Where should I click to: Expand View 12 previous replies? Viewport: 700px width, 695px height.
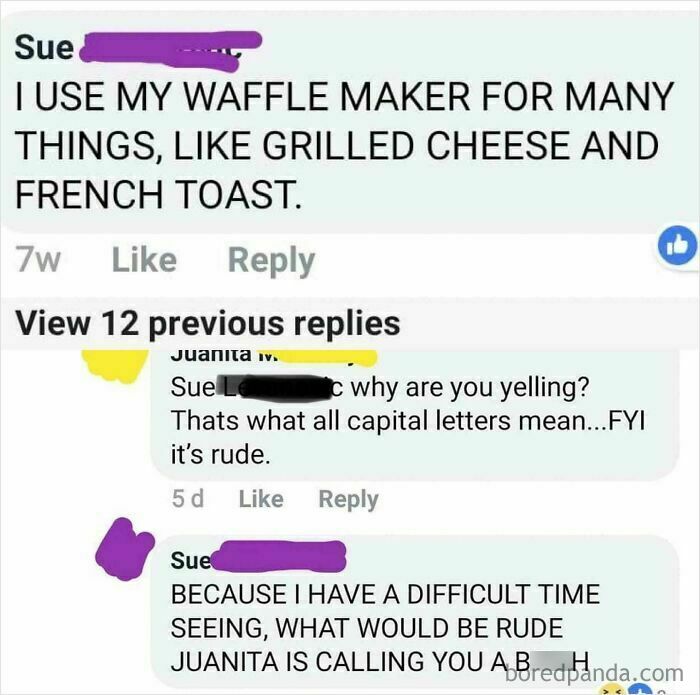tap(208, 323)
